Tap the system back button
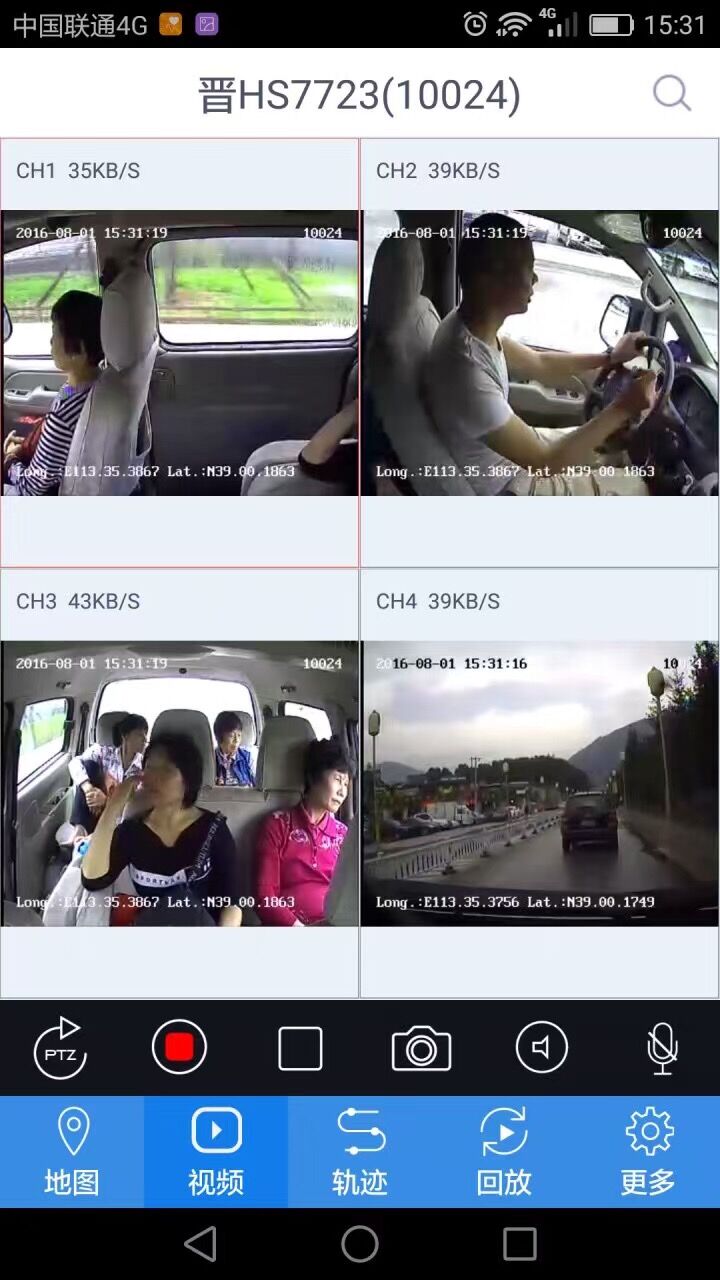The image size is (720, 1280). pos(200,1244)
